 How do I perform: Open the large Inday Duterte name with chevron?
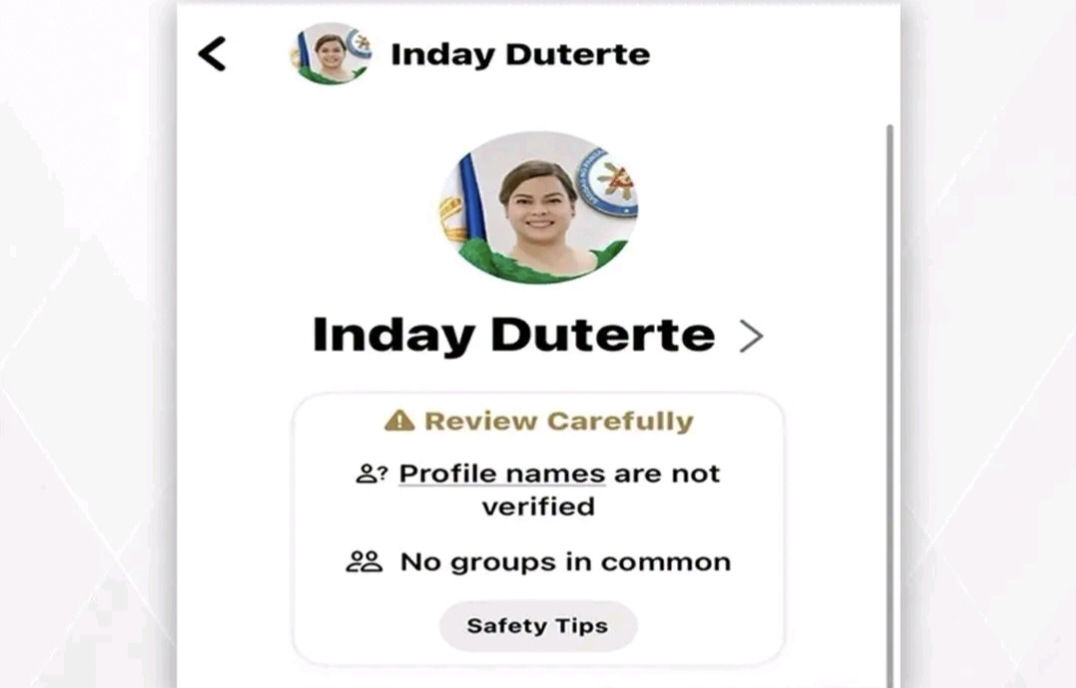(537, 335)
